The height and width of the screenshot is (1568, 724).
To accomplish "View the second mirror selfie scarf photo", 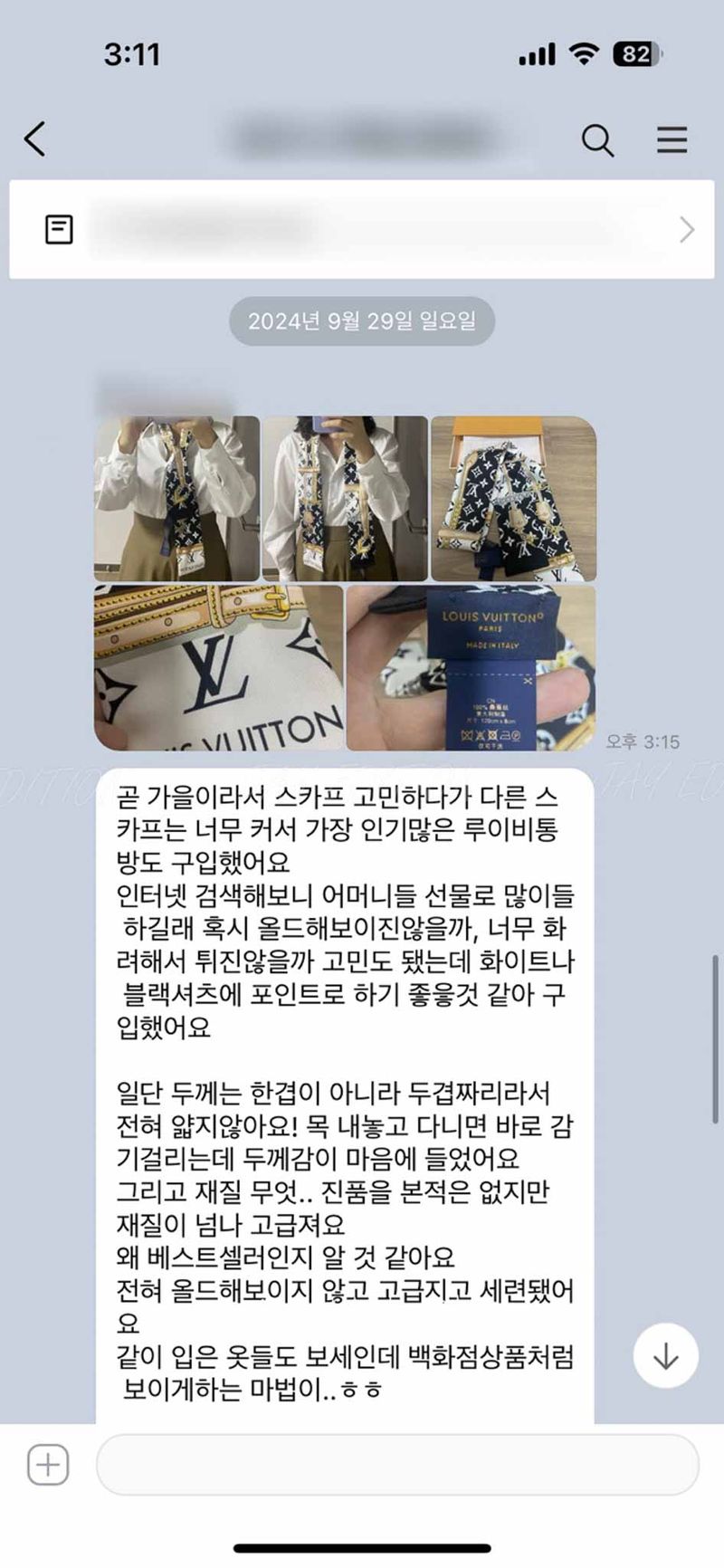I will point(345,498).
